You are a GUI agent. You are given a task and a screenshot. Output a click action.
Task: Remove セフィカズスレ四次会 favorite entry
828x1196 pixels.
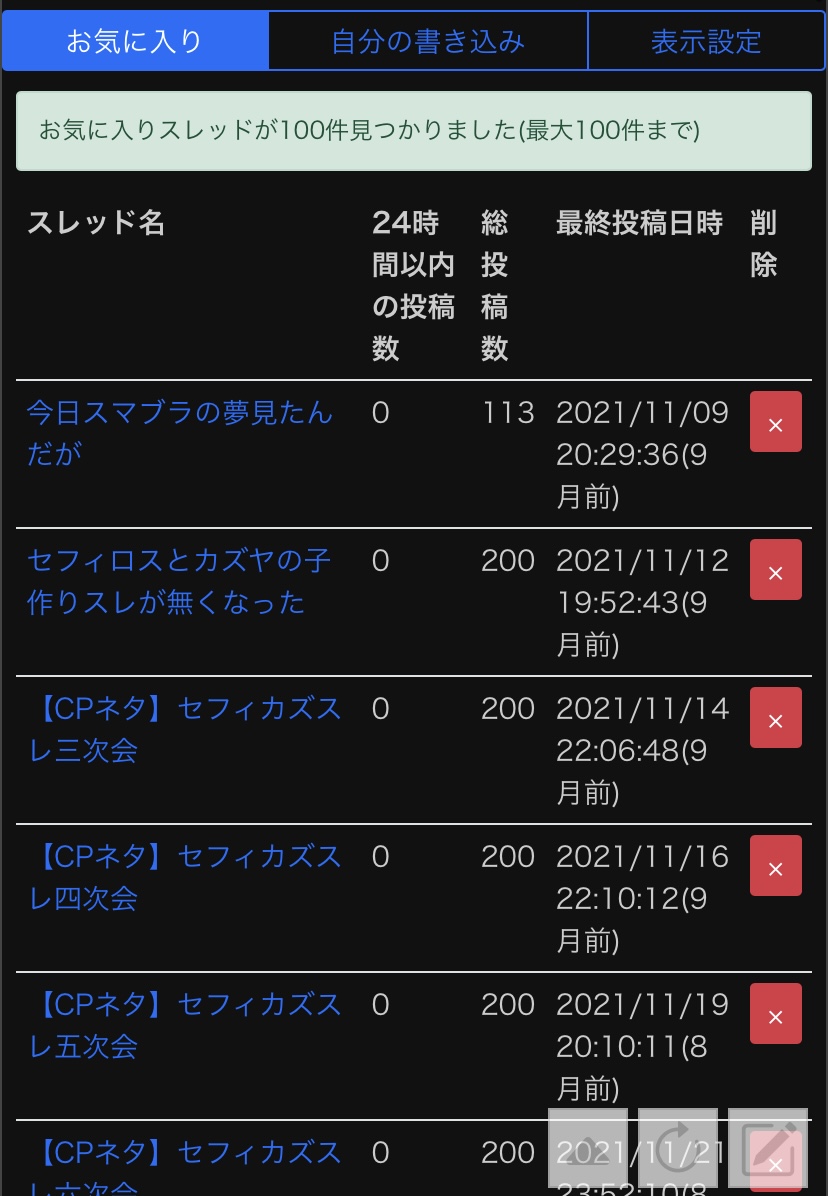coord(775,866)
